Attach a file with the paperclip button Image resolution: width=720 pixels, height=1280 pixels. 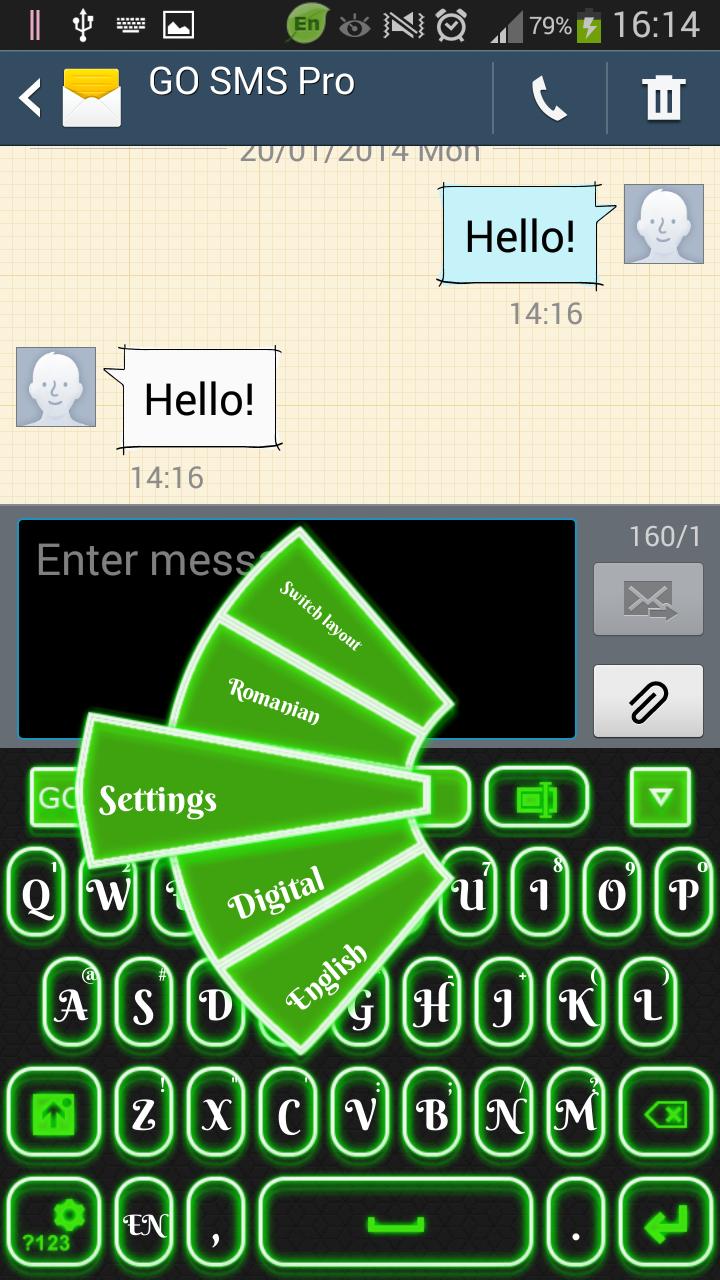pos(647,701)
